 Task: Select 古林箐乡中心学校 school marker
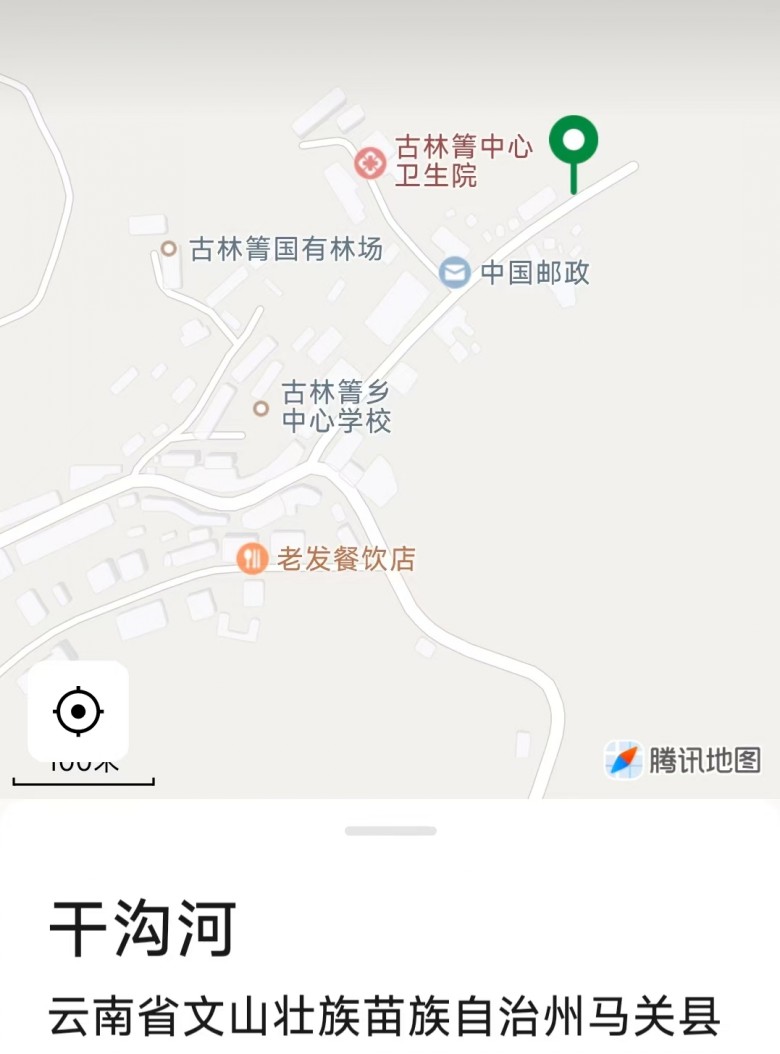[261, 408]
